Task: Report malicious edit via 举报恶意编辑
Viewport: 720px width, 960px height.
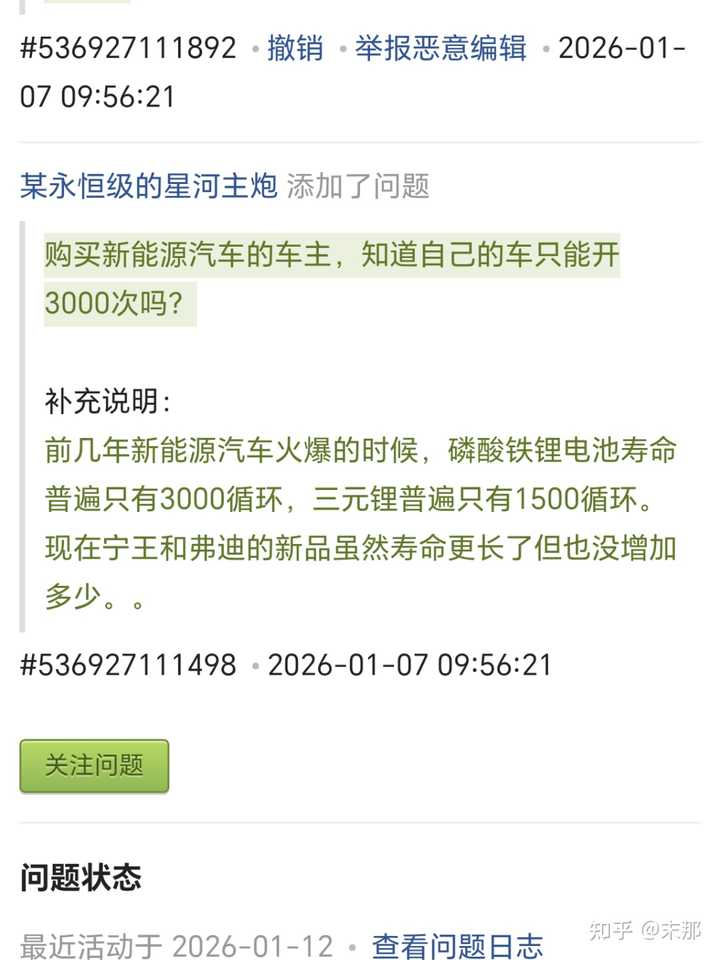Action: pos(441,48)
